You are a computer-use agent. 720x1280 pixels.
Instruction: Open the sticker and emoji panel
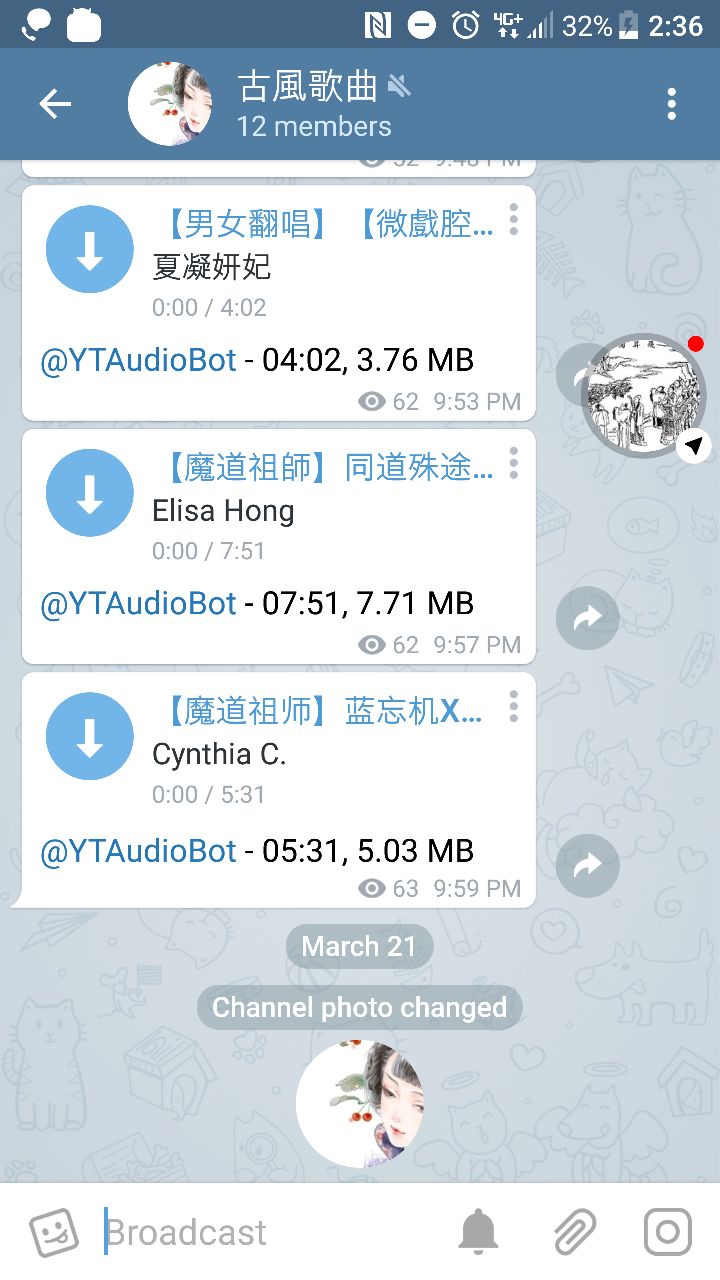point(53,1232)
